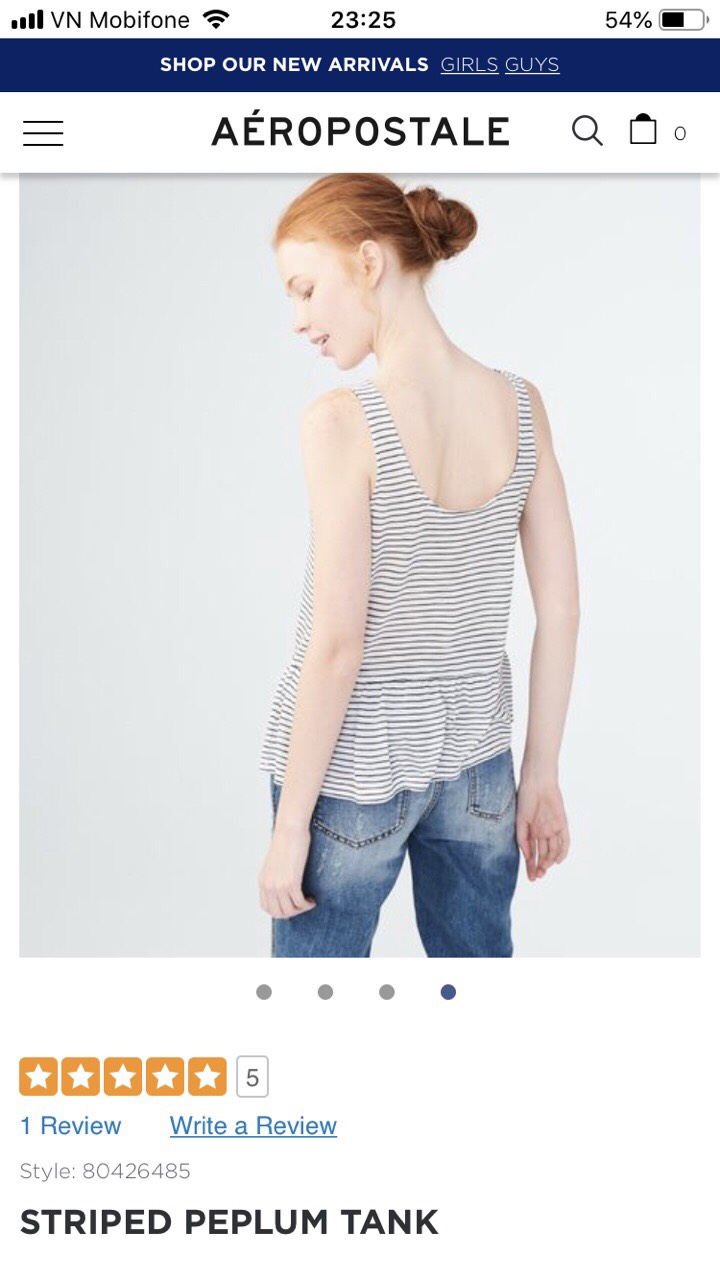Open the 1 Review link
The height and width of the screenshot is (1280, 720).
click(70, 1126)
